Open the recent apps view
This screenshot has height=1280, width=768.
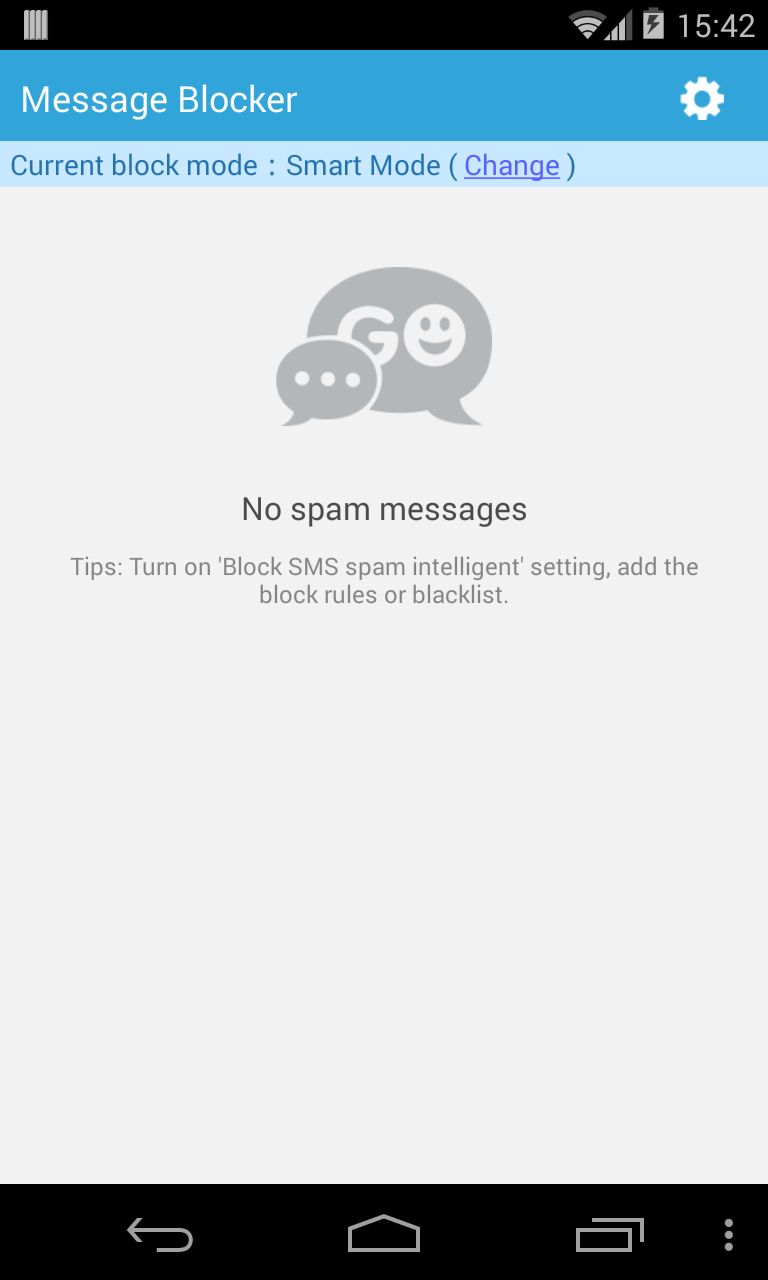point(610,1234)
